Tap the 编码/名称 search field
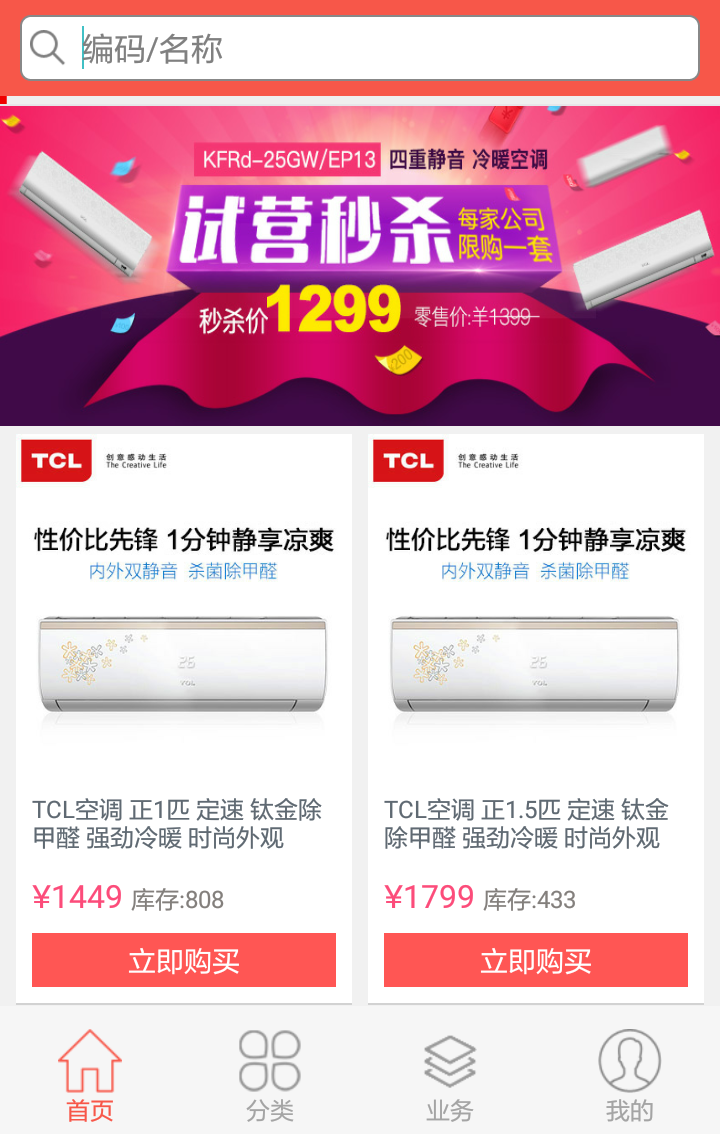 (x=360, y=48)
